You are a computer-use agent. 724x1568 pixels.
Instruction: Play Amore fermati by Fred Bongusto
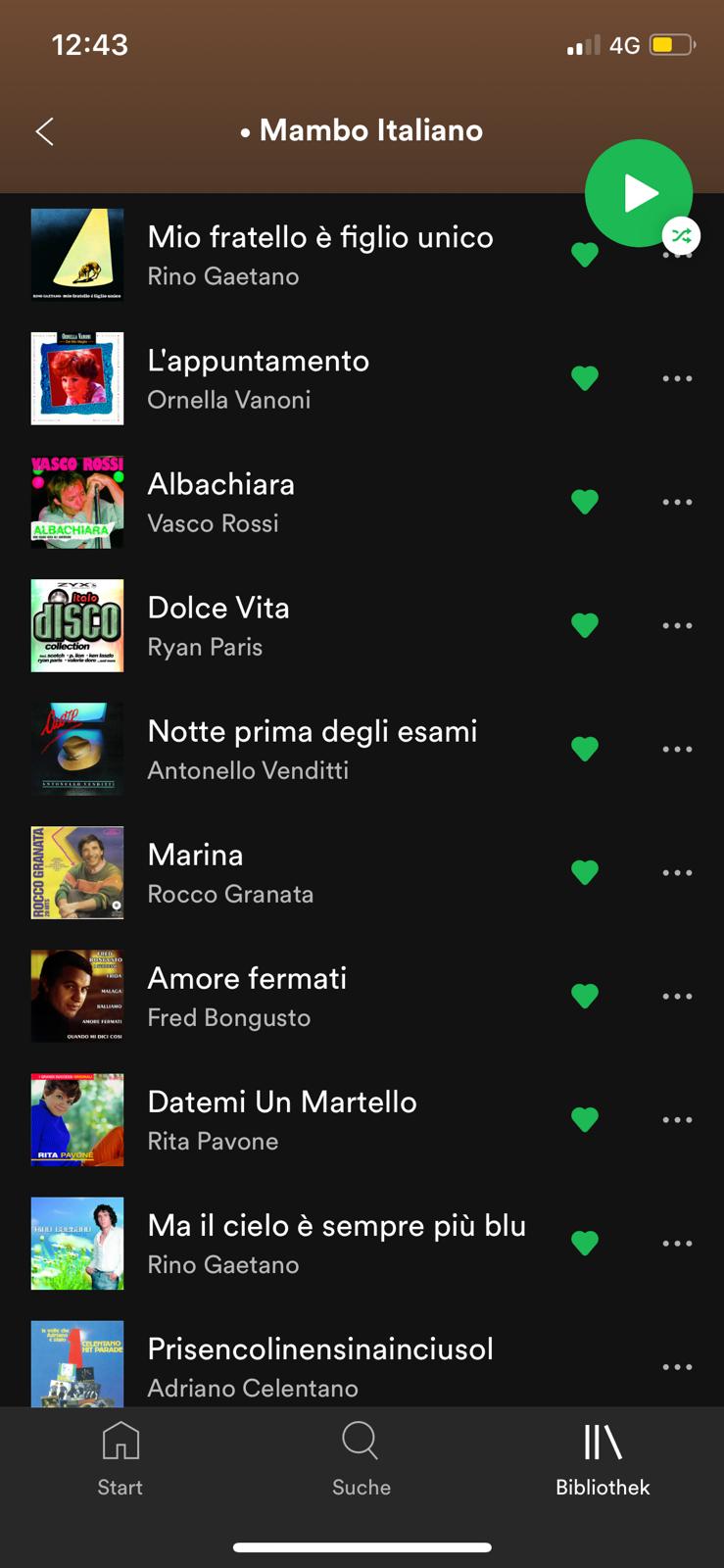click(247, 996)
